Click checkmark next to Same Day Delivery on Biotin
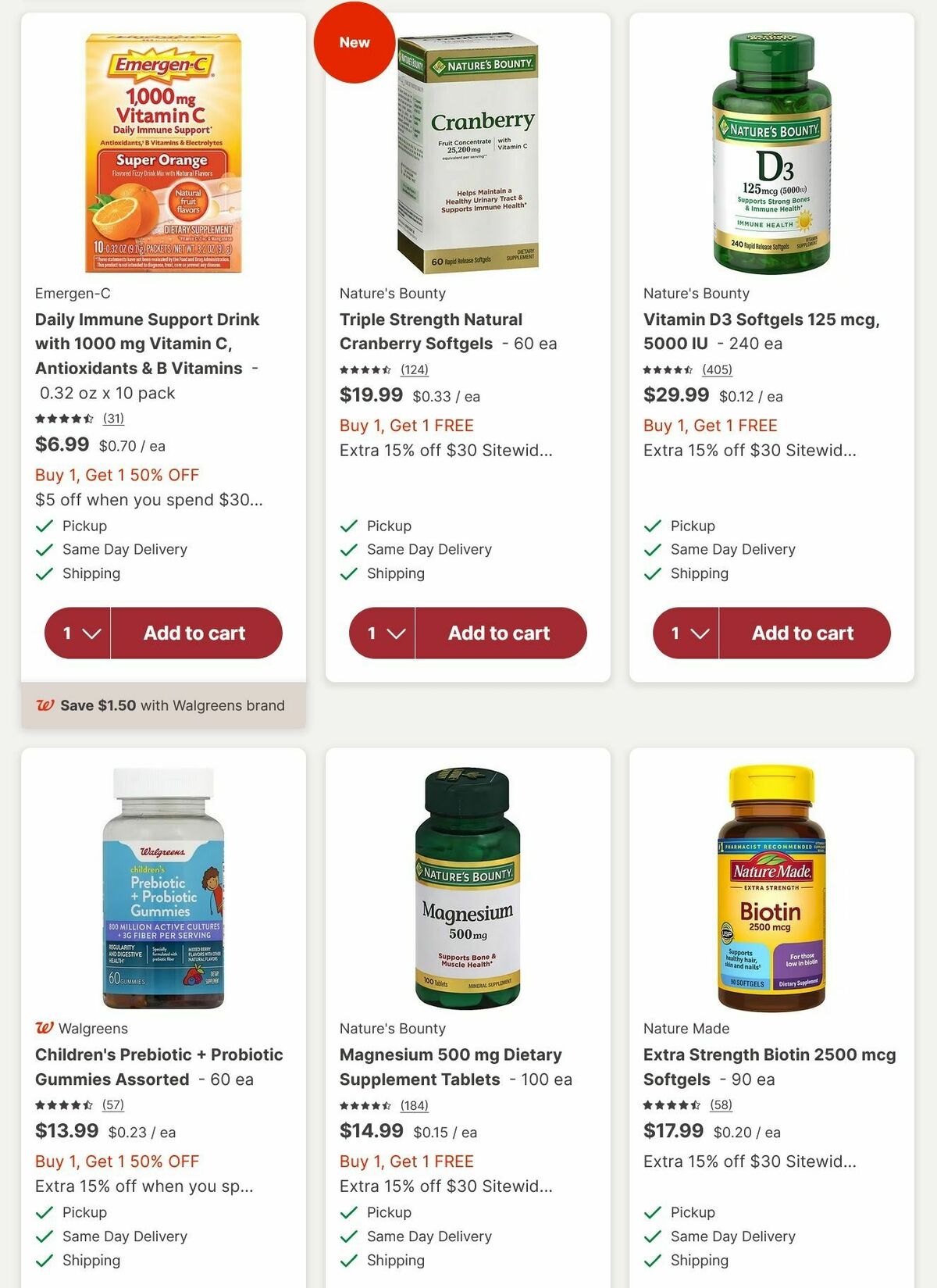Screen dimensions: 937x1288 tap(651, 1236)
